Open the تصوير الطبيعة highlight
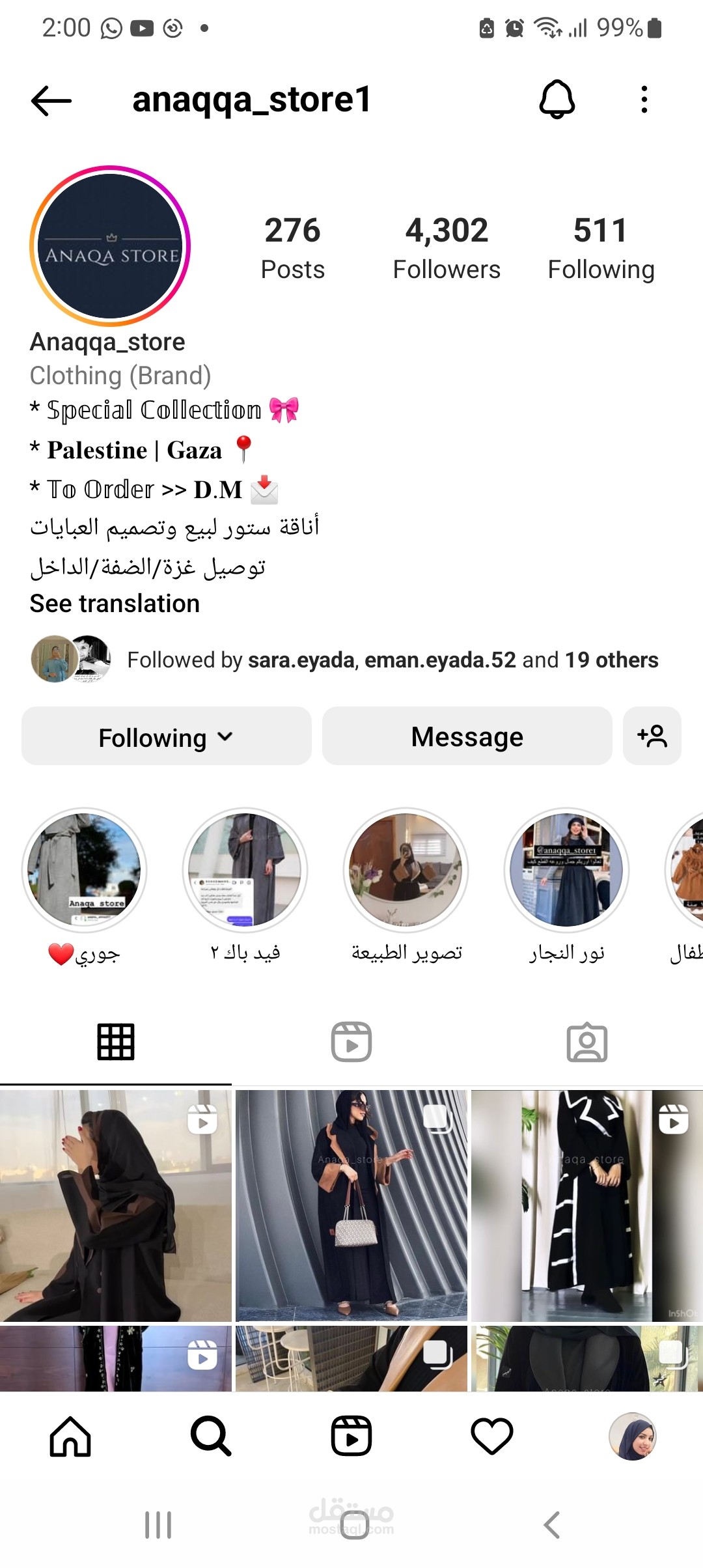703x1568 pixels. coord(406,871)
